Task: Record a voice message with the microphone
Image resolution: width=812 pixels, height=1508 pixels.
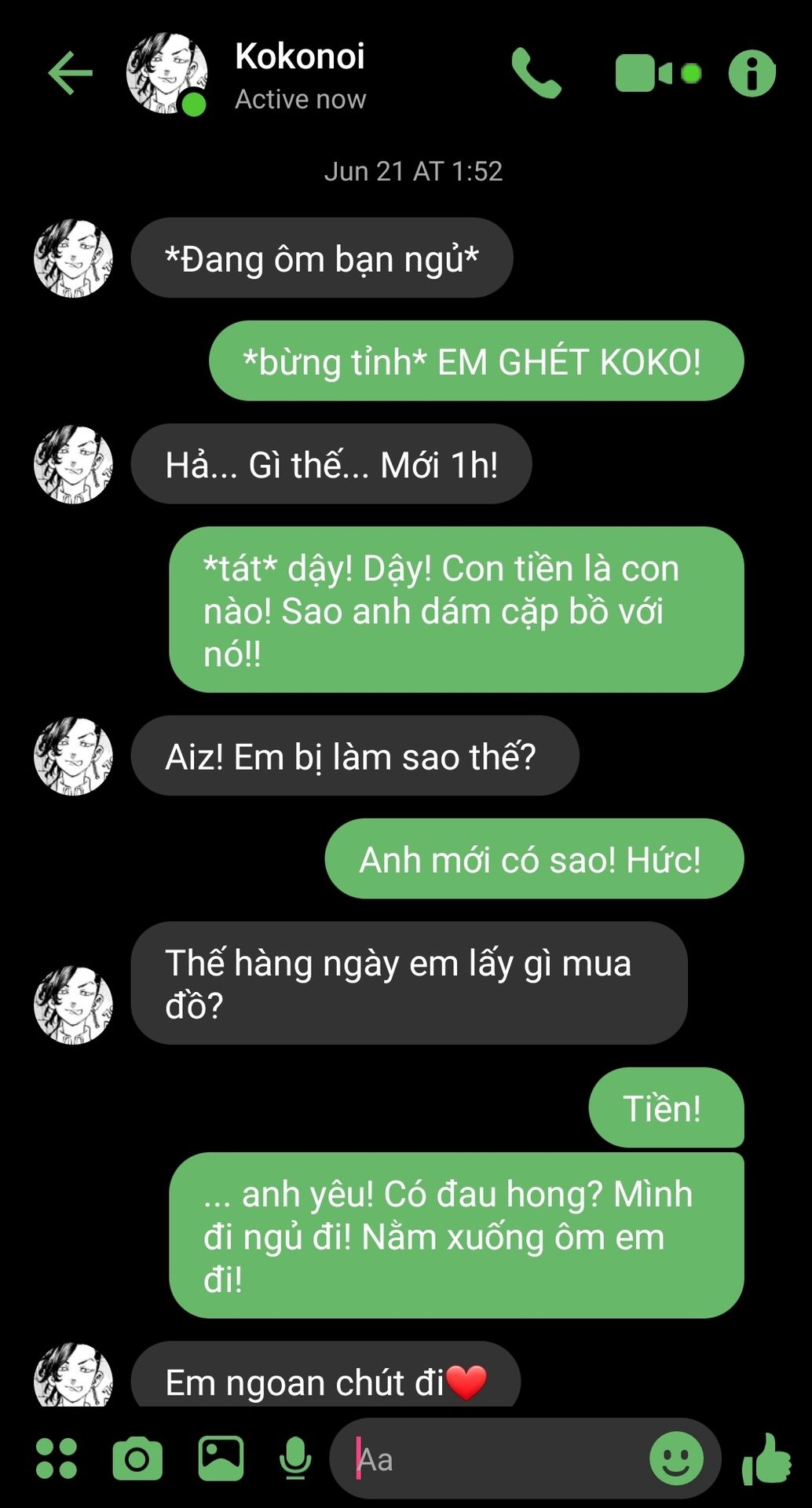Action: click(x=295, y=1459)
